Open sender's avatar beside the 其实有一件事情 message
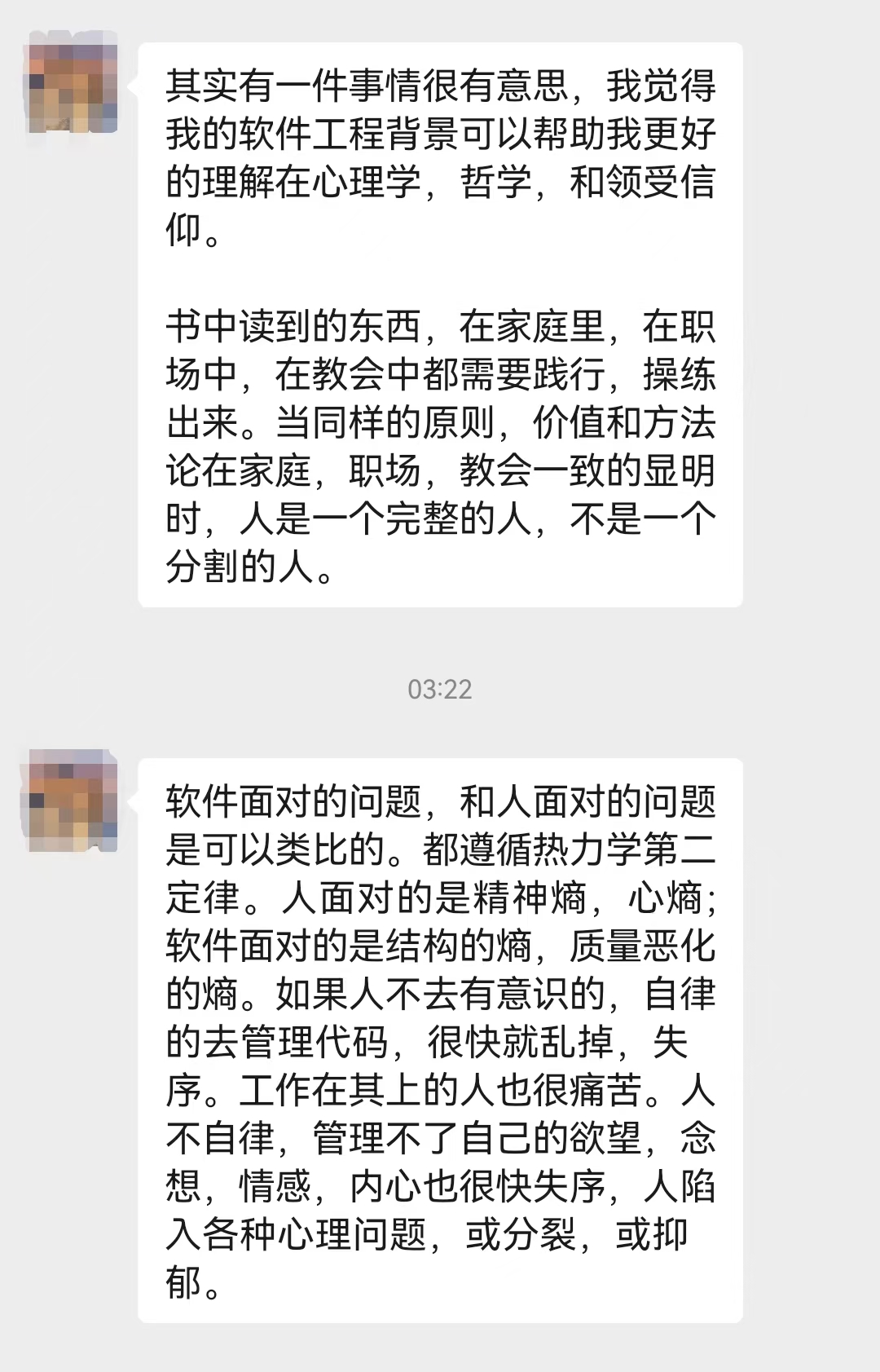Image resolution: width=880 pixels, height=1372 pixels. 73,82
